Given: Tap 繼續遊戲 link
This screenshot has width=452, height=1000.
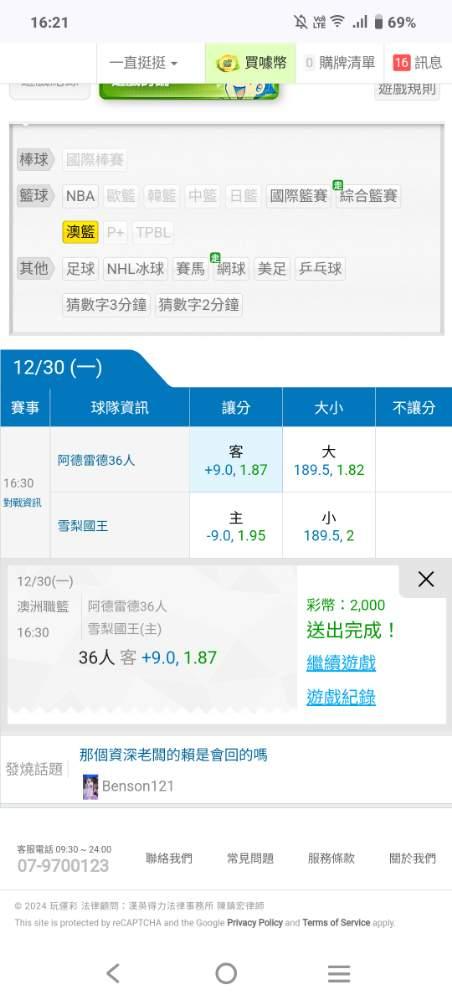Looking at the screenshot, I should coord(341,663).
